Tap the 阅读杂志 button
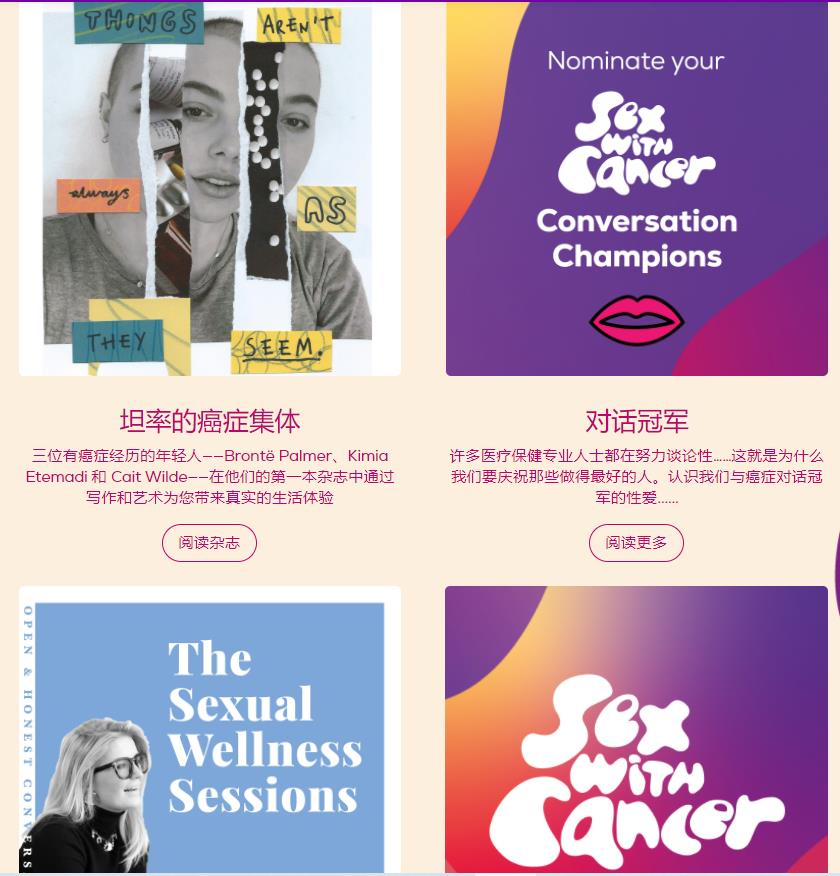This screenshot has width=840, height=876. point(209,543)
